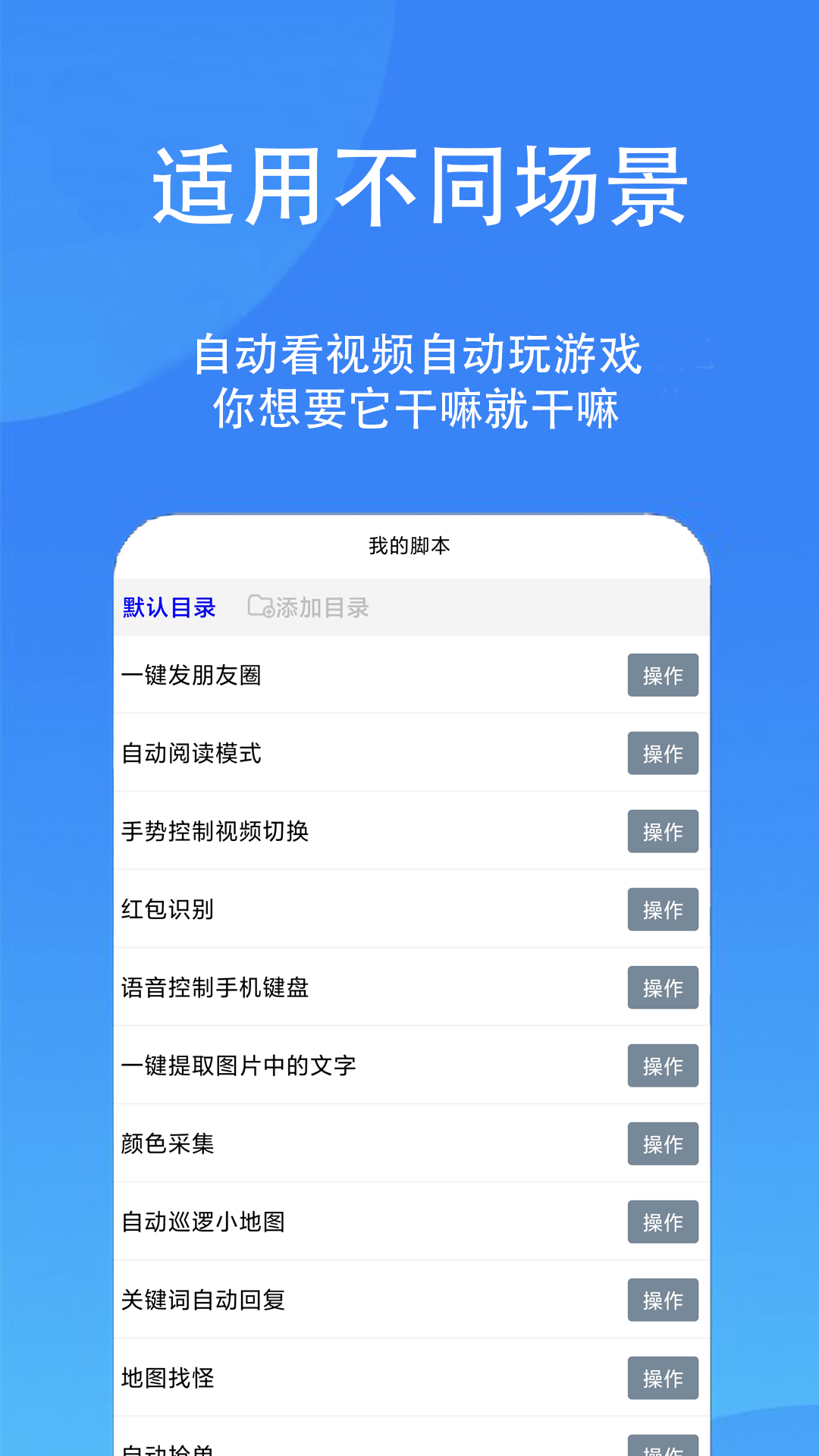Switch to the 默认目录 tab
The height and width of the screenshot is (1456, 819).
(168, 606)
